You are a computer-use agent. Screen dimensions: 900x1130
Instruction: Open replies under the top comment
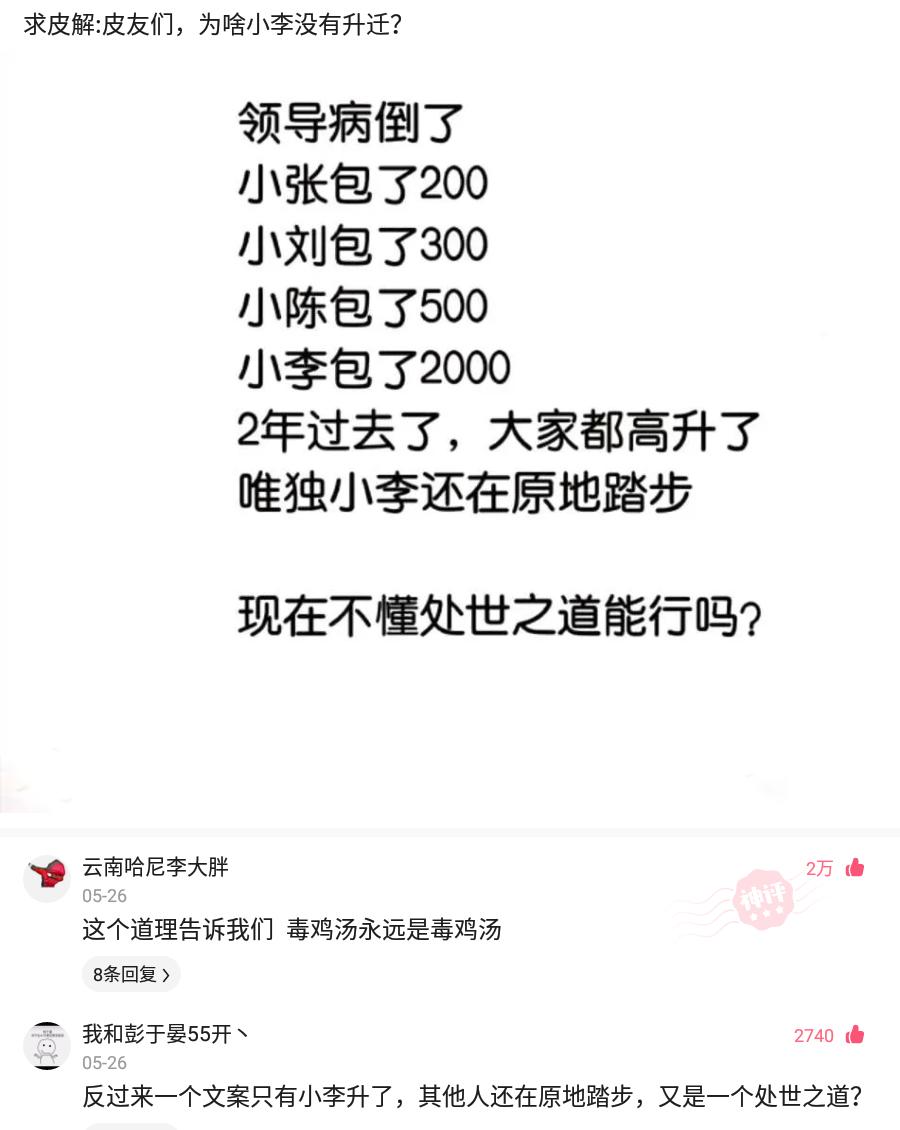click(131, 974)
